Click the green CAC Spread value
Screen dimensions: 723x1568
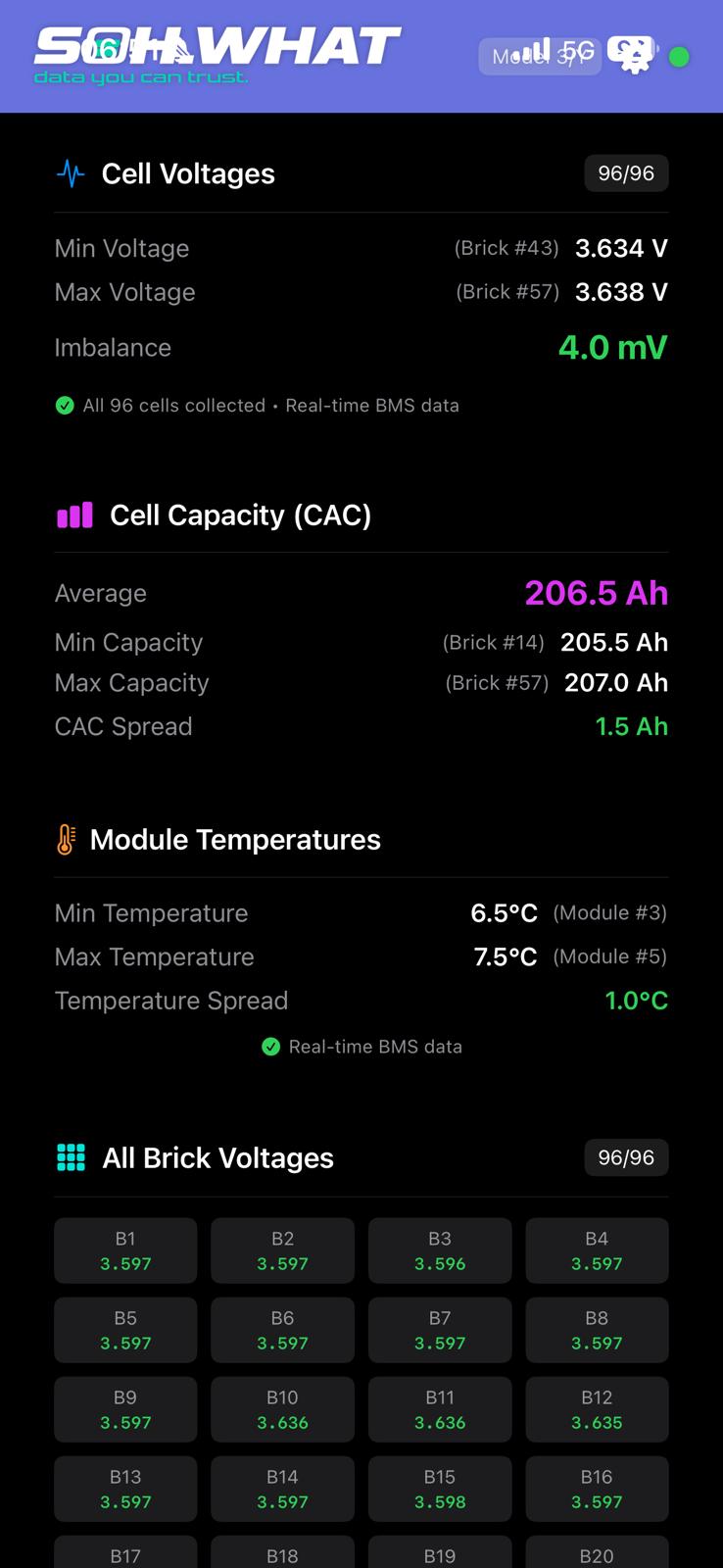[x=631, y=726]
